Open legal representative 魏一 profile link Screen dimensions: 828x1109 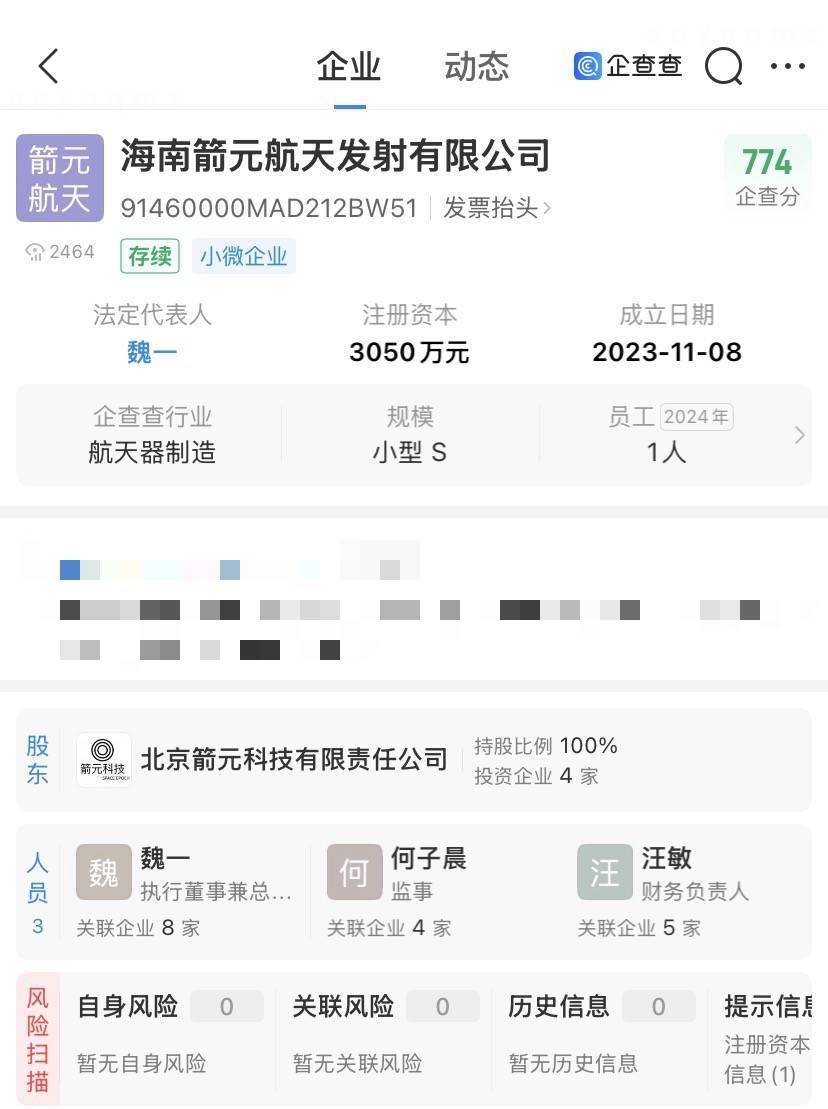tap(151, 352)
